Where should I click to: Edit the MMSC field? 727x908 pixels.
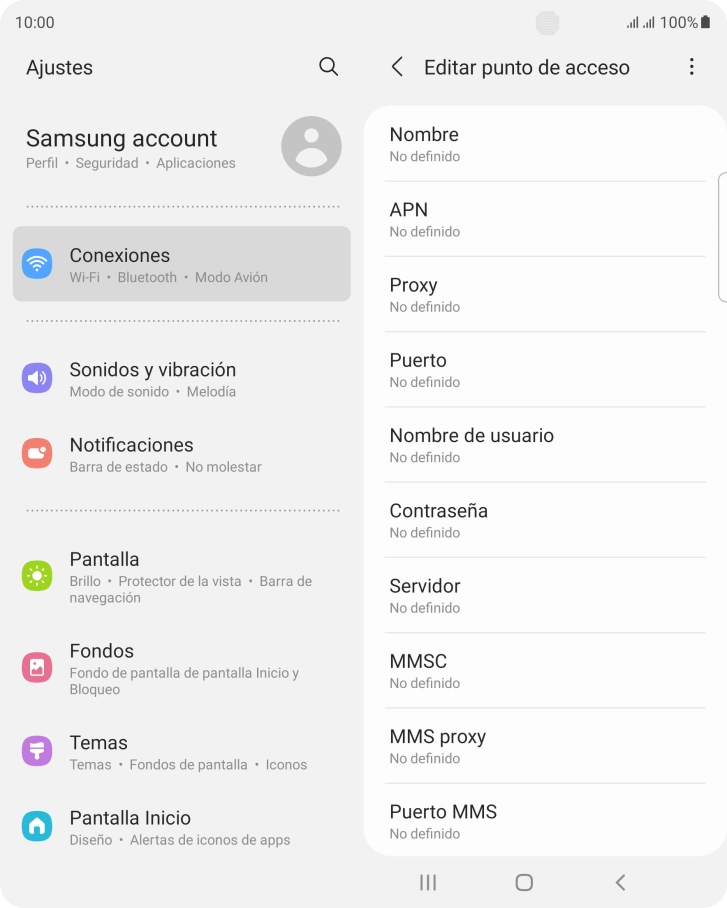(545, 670)
